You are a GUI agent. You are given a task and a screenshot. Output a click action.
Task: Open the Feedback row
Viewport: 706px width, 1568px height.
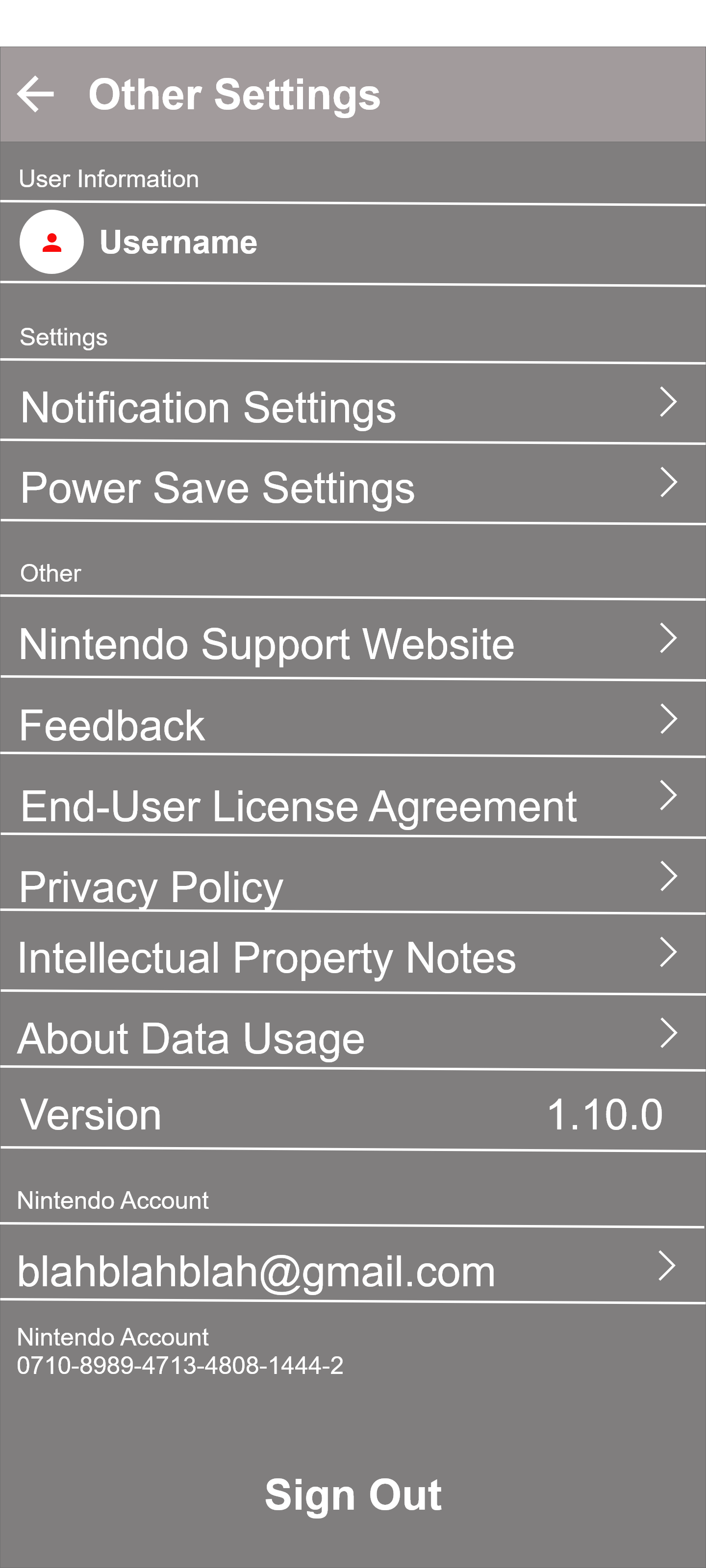pos(353,718)
